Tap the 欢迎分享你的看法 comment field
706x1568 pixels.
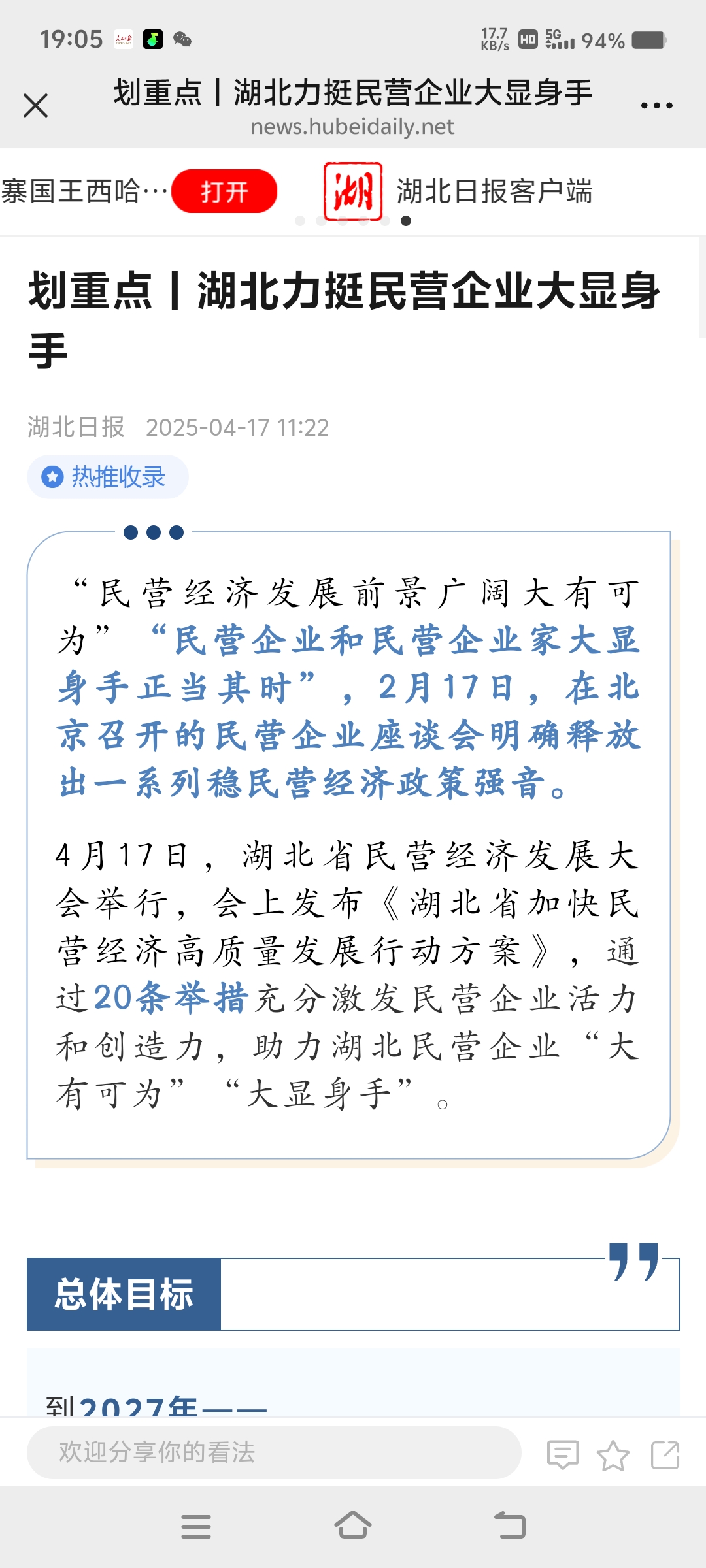(274, 1452)
